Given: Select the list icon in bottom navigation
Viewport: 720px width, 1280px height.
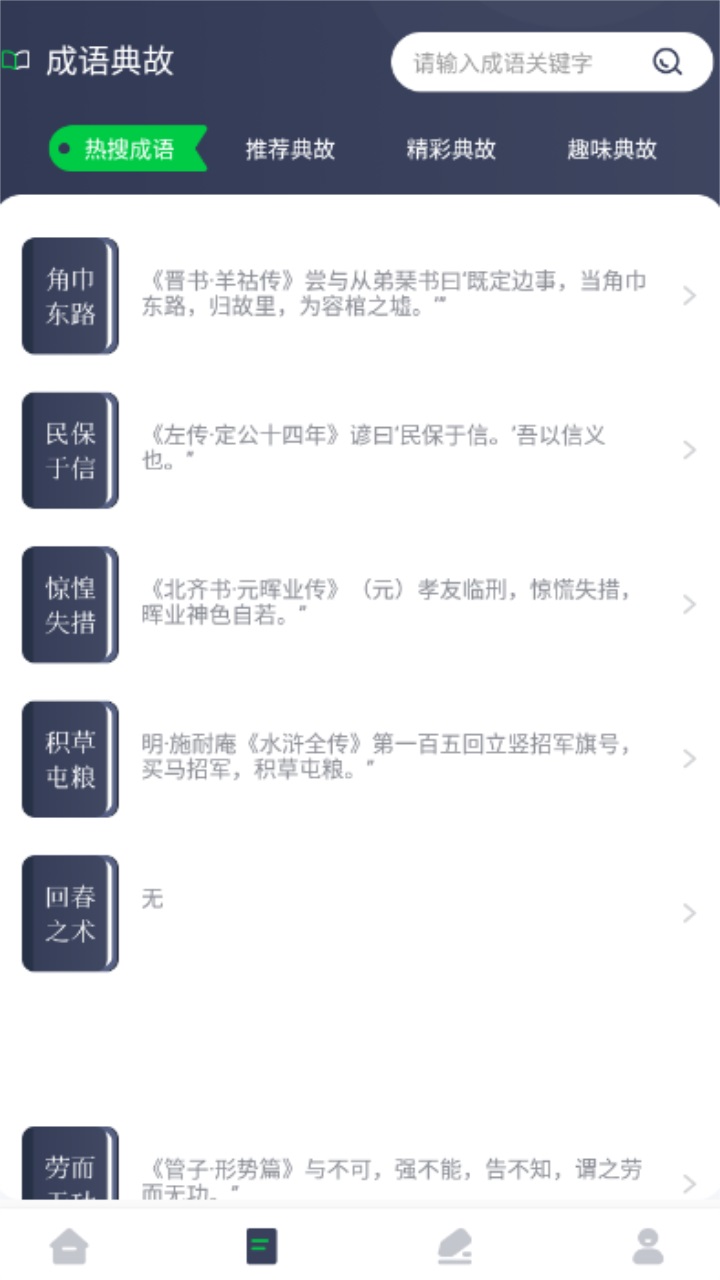Looking at the screenshot, I should pyautogui.click(x=260, y=1243).
